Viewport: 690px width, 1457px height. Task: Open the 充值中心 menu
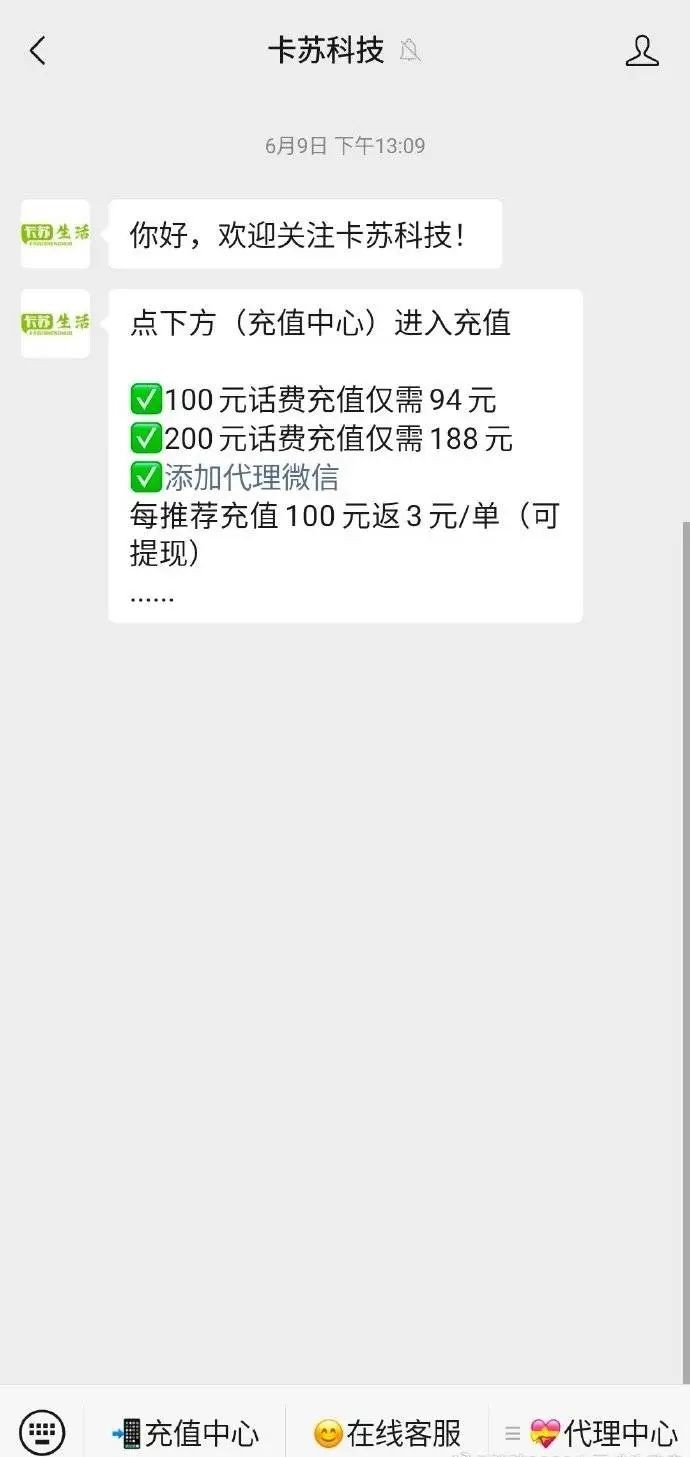point(186,1433)
